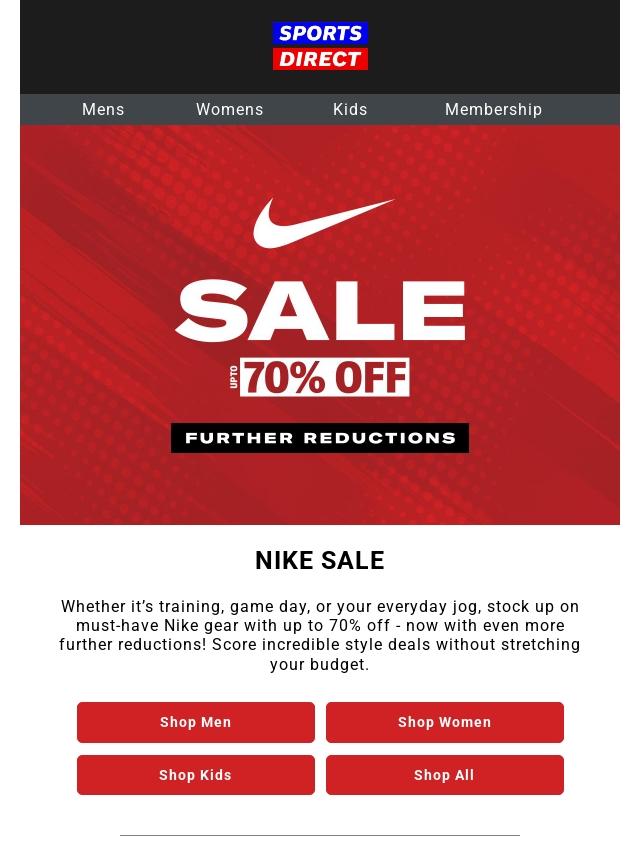Select the Shop Women button
The width and height of the screenshot is (640, 854).
pyautogui.click(x=444, y=722)
